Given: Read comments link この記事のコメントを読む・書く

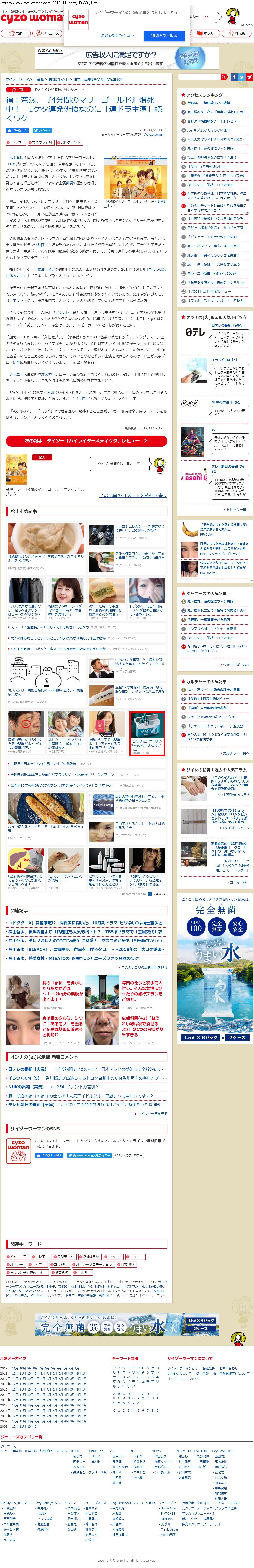Looking at the screenshot, I should click(133, 495).
